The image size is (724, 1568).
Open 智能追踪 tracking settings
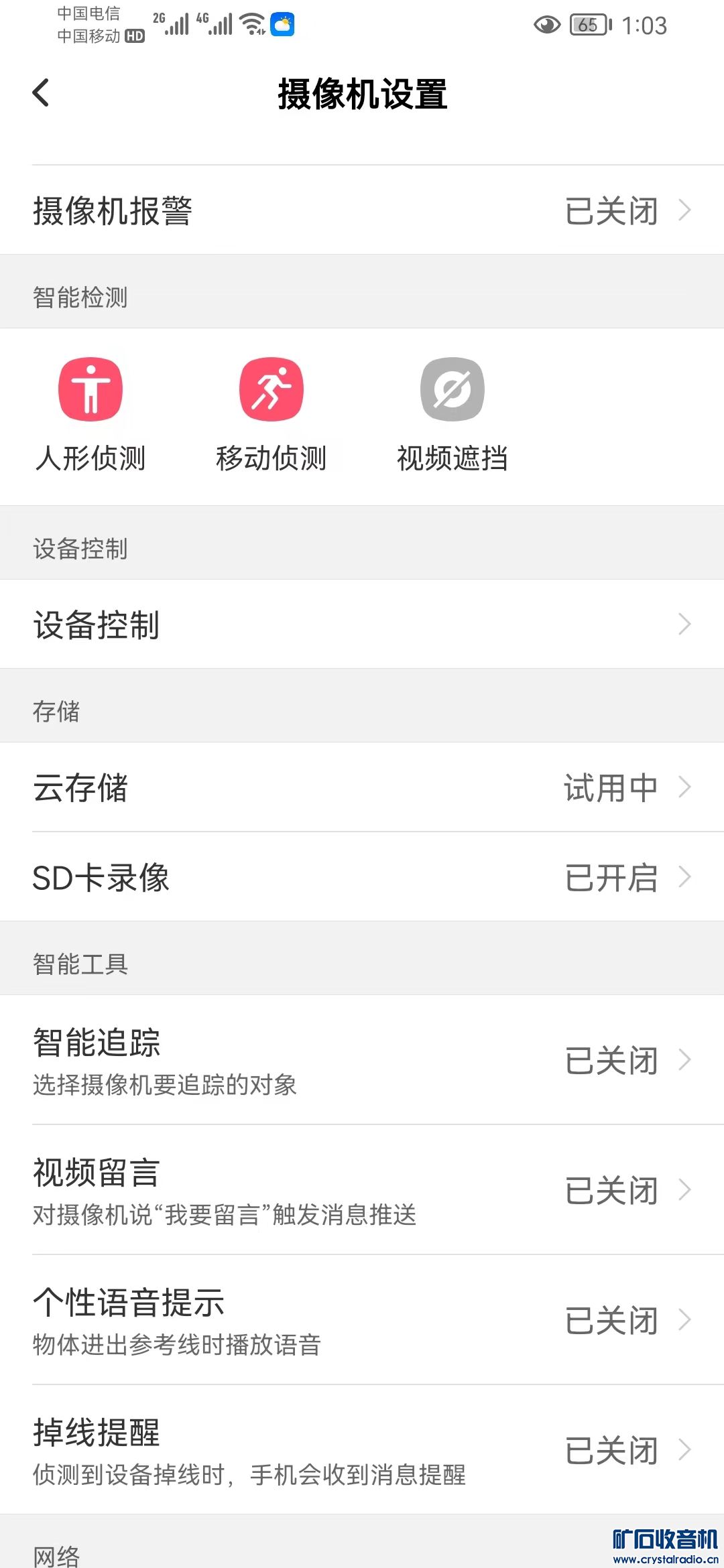(x=362, y=1060)
